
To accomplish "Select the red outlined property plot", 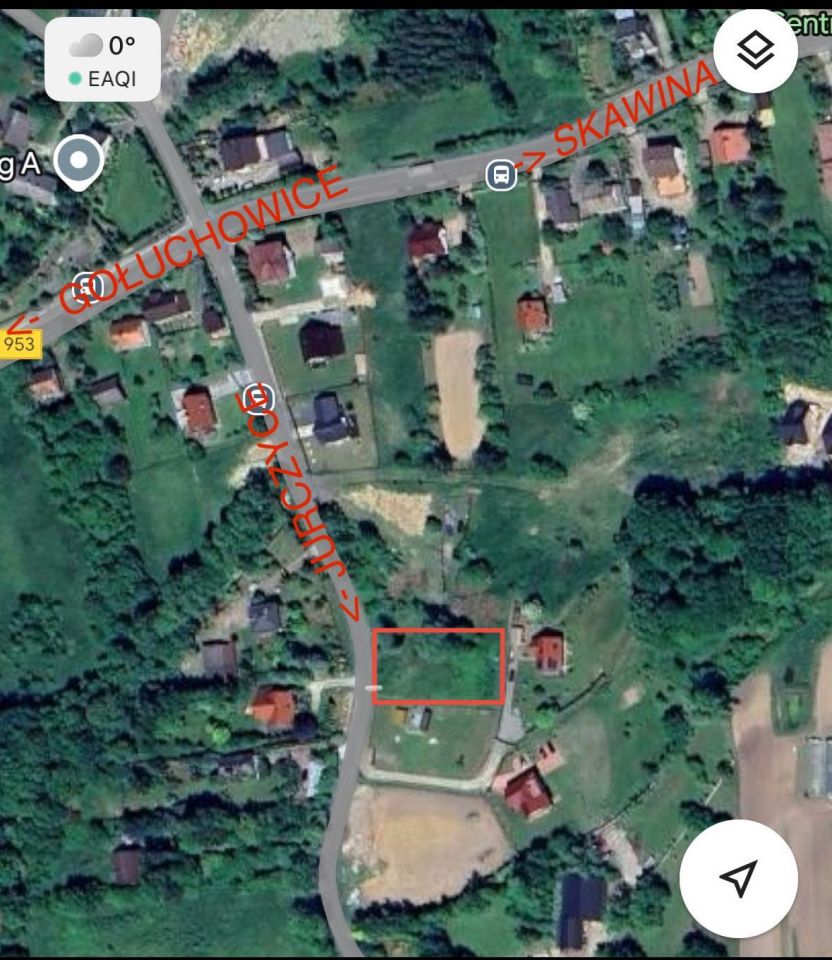I will tap(439, 666).
